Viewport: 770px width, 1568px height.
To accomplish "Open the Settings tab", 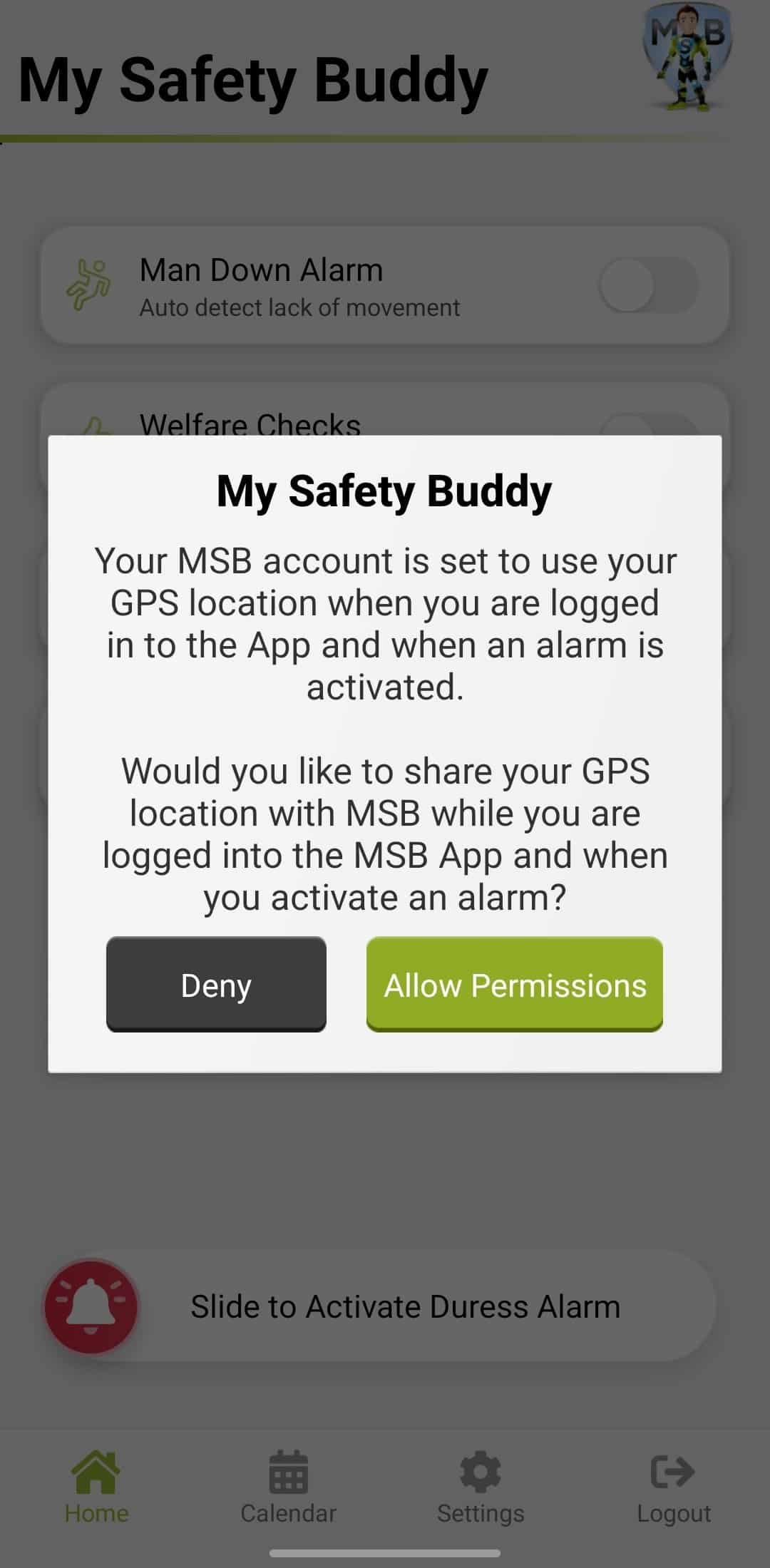I will [x=481, y=1487].
